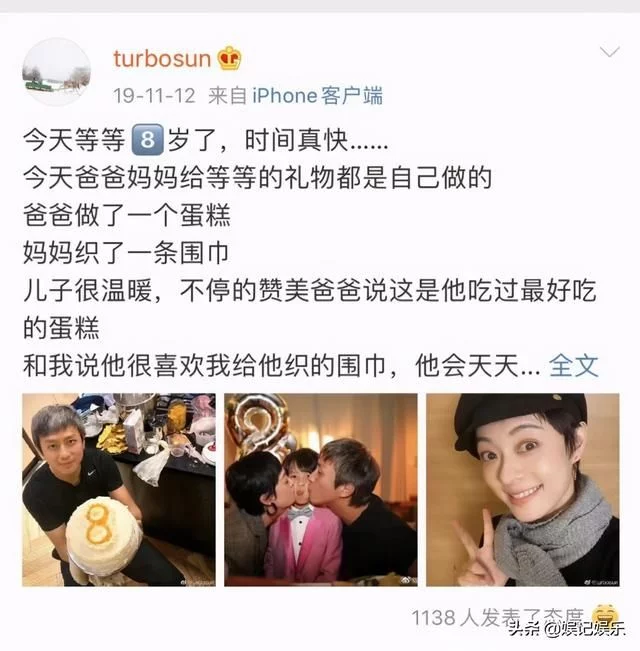Expand the post options chevron

tap(609, 52)
